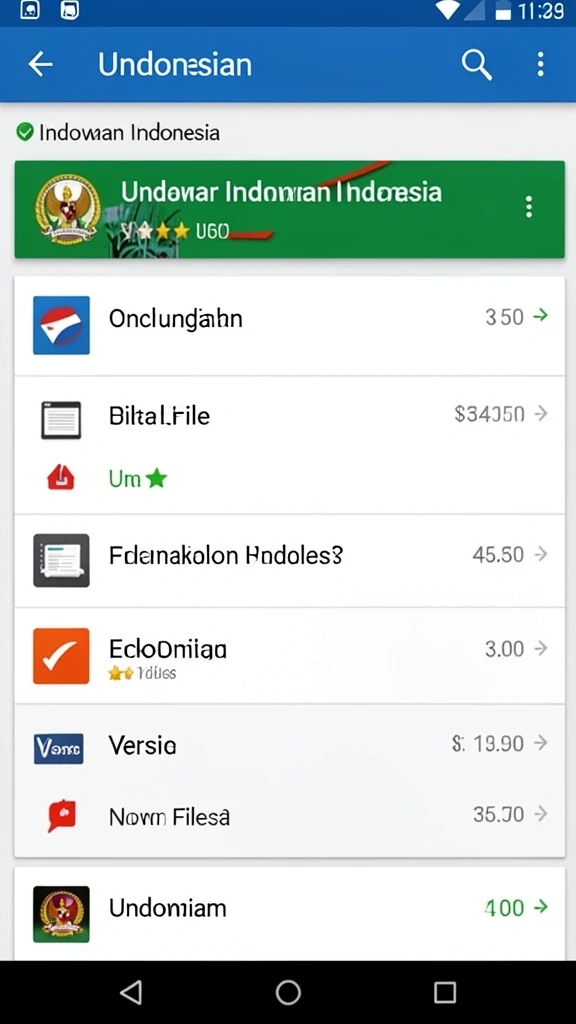The height and width of the screenshot is (1024, 576).
Task: Open the overflow menu on the green banner
Action: coord(529,207)
